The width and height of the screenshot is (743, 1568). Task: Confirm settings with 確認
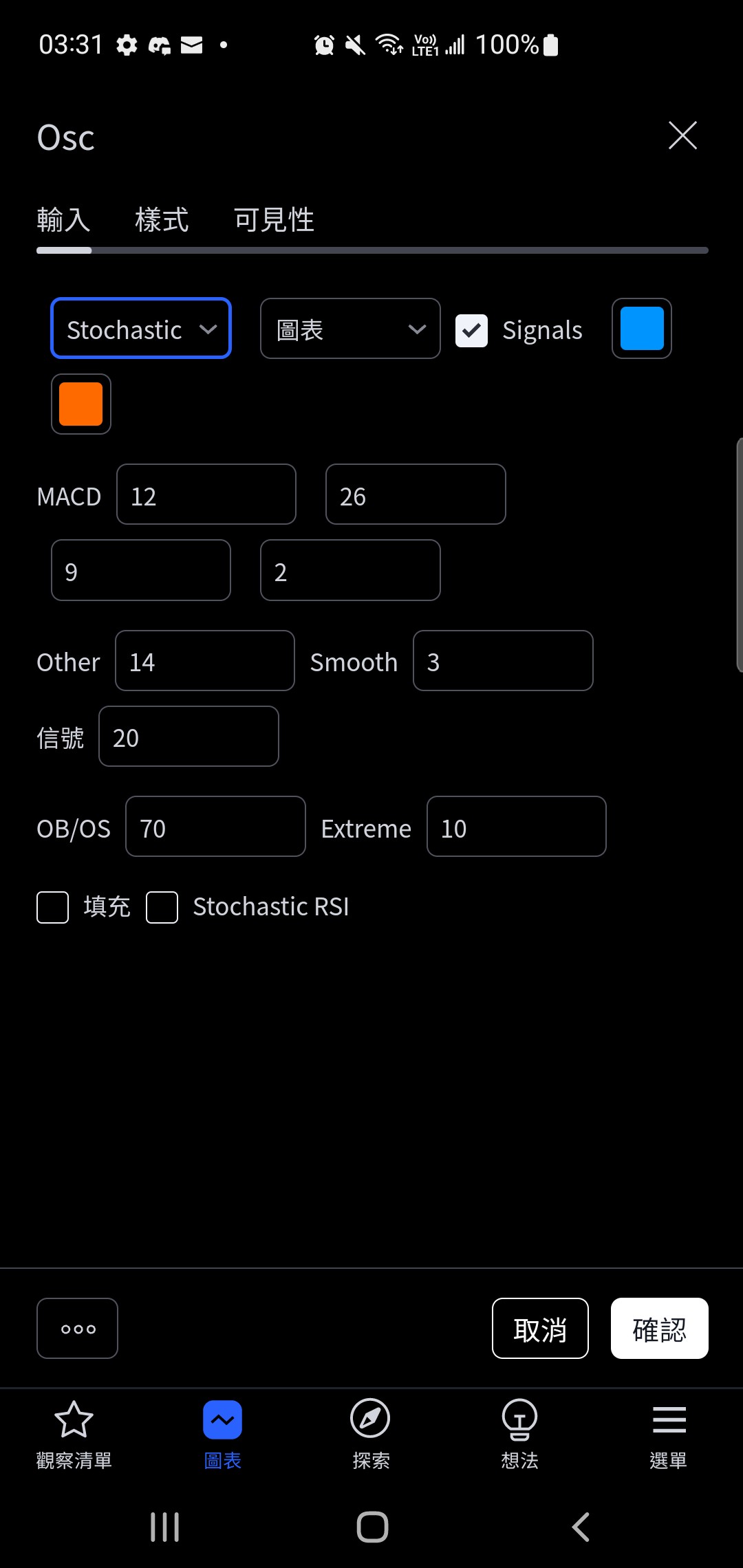(660, 1329)
